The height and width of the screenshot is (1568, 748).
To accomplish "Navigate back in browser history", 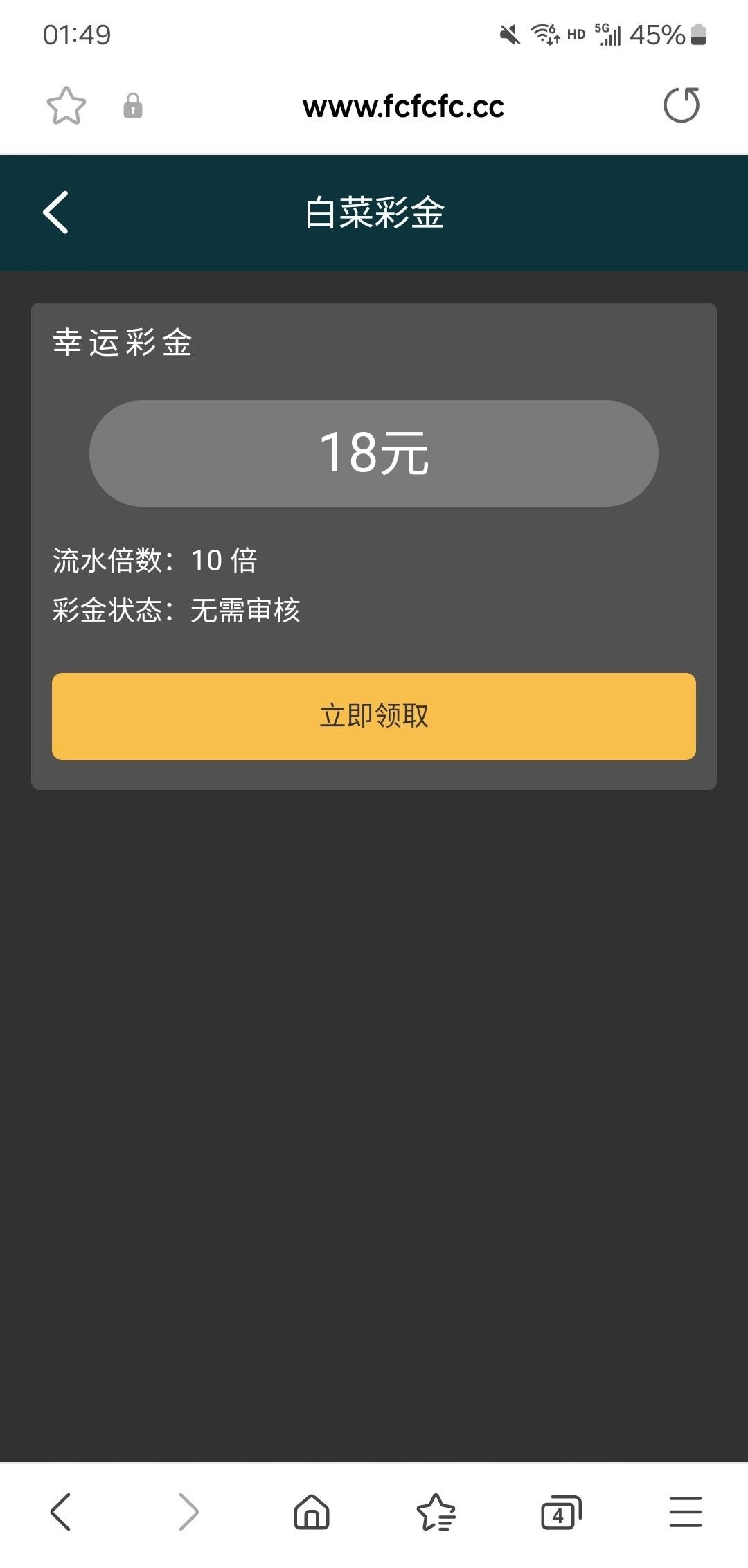I will coord(61,1511).
